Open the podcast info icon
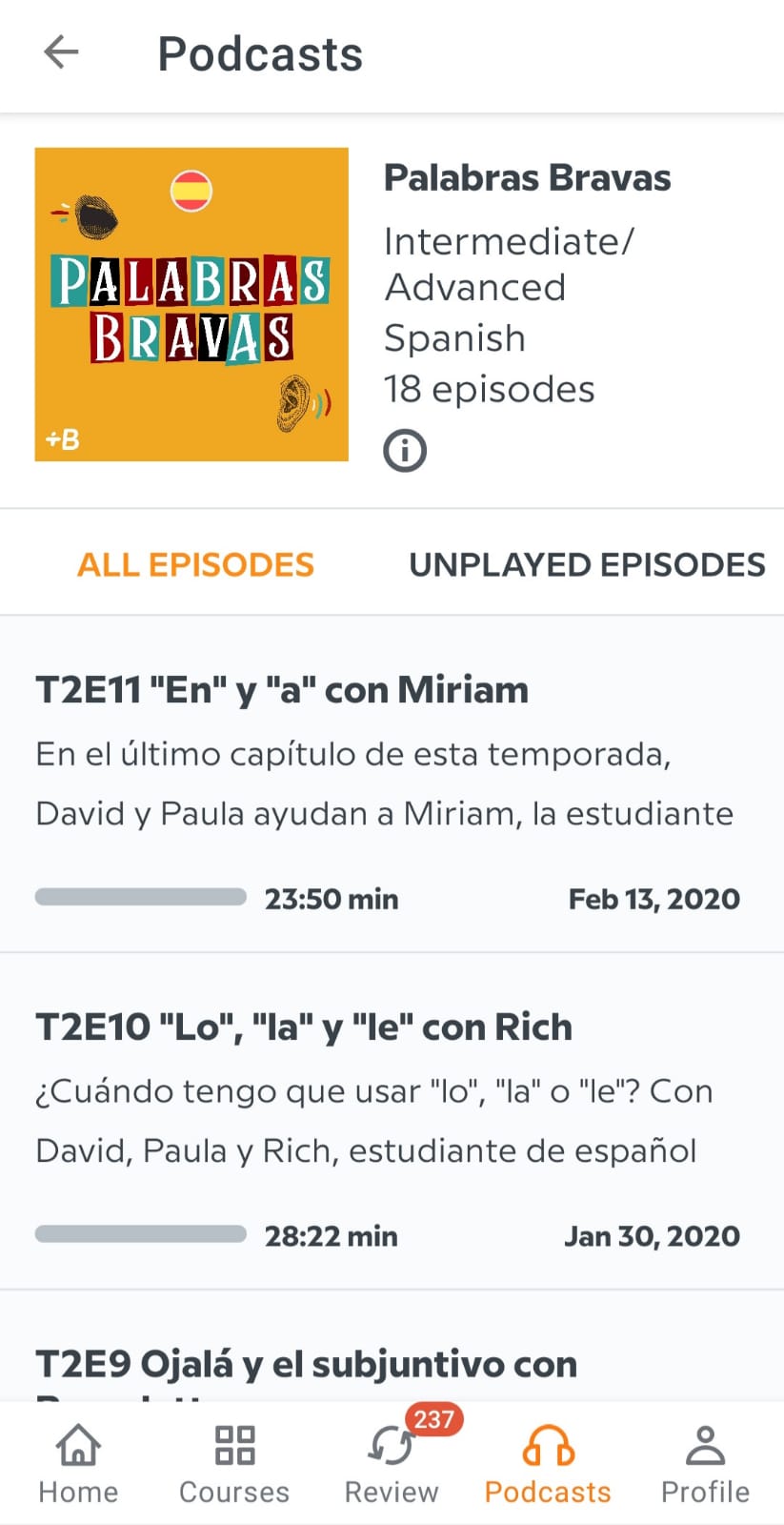This screenshot has height=1525, width=784. coord(405,450)
